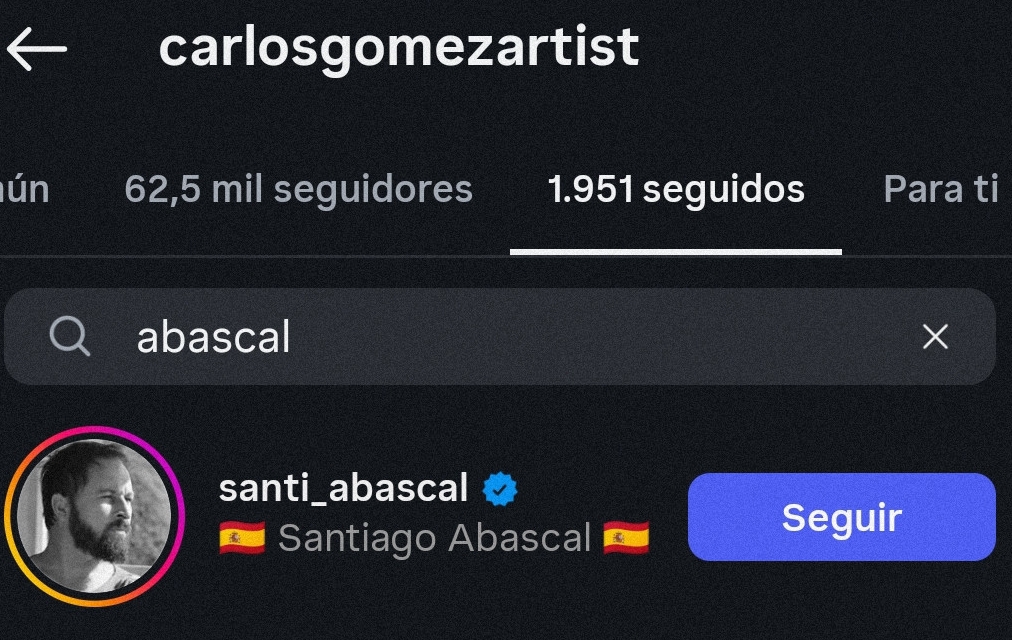View santi_abascal's story from the avatar
1012x640 pixels.
click(x=95, y=517)
